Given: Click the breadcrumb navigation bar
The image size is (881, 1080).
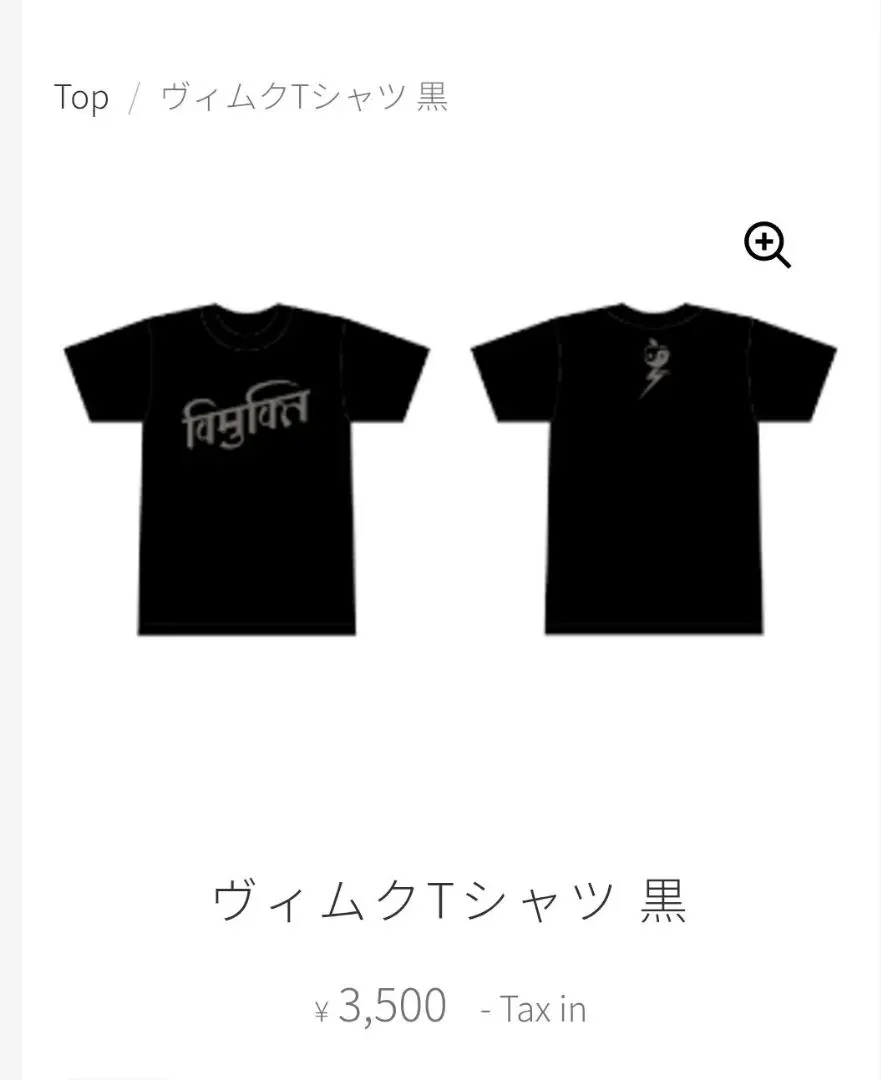Looking at the screenshot, I should click(x=250, y=97).
